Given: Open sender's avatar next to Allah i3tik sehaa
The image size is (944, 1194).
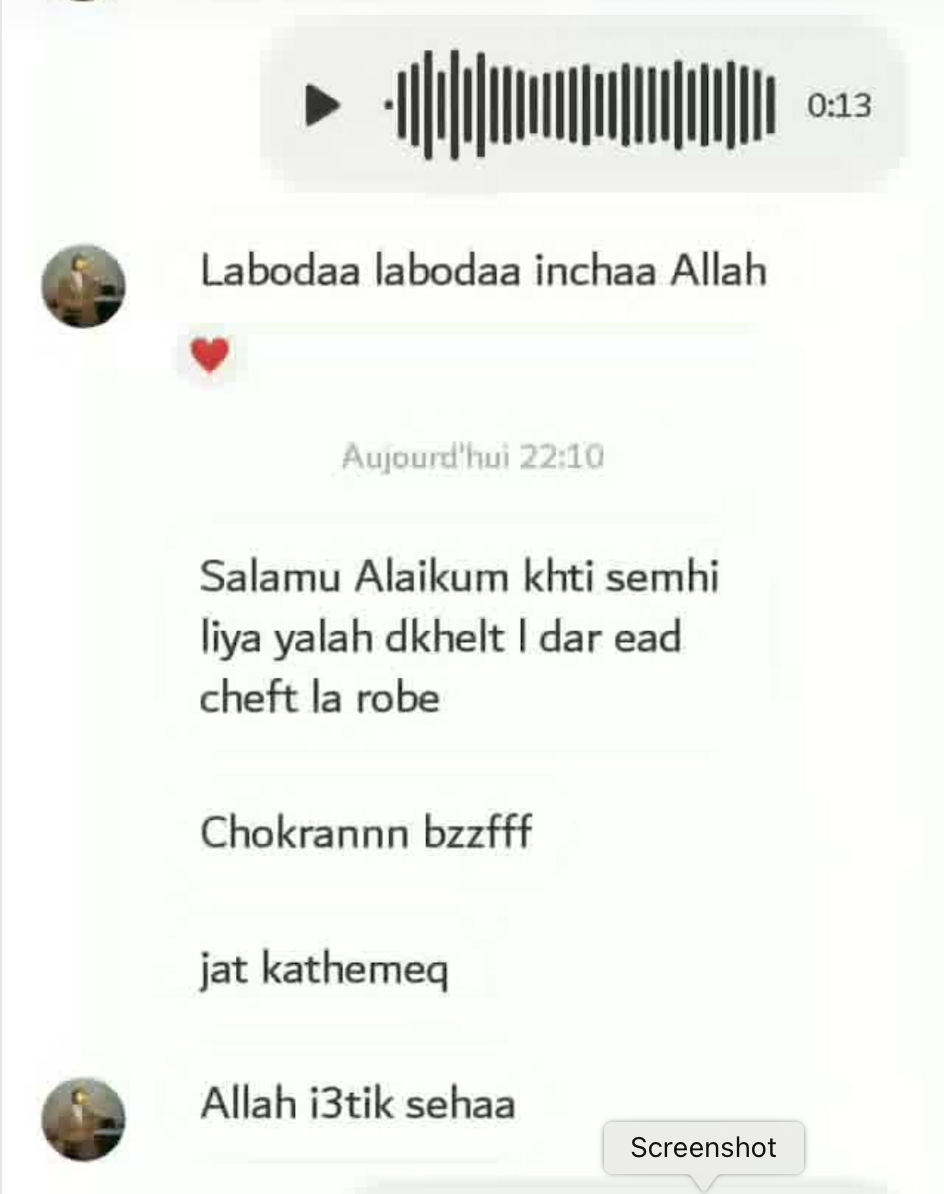Looking at the screenshot, I should pos(84,1119).
